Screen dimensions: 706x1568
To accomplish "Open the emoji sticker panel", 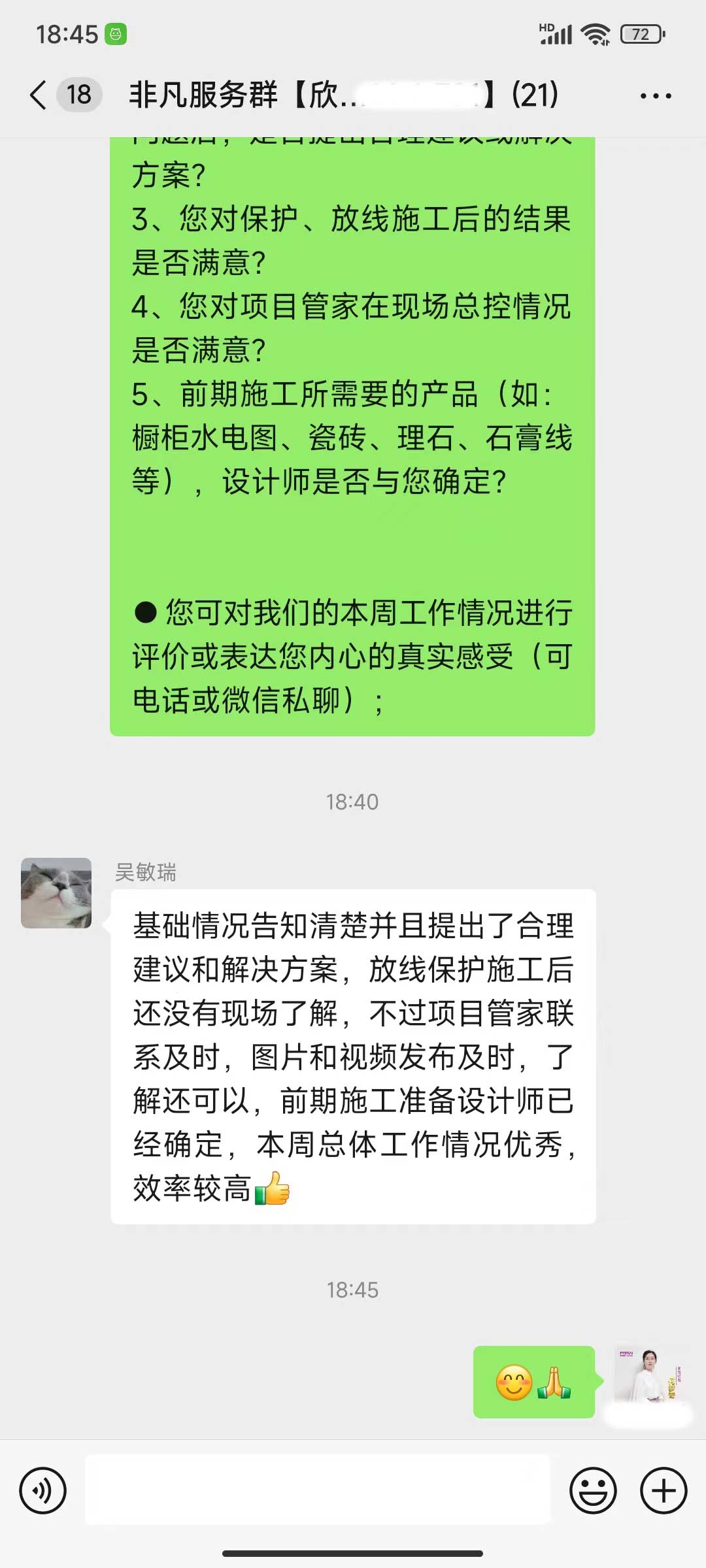I will [593, 1491].
